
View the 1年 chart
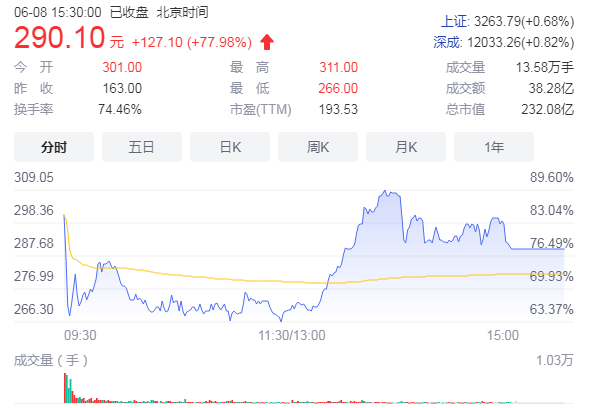[x=494, y=147]
